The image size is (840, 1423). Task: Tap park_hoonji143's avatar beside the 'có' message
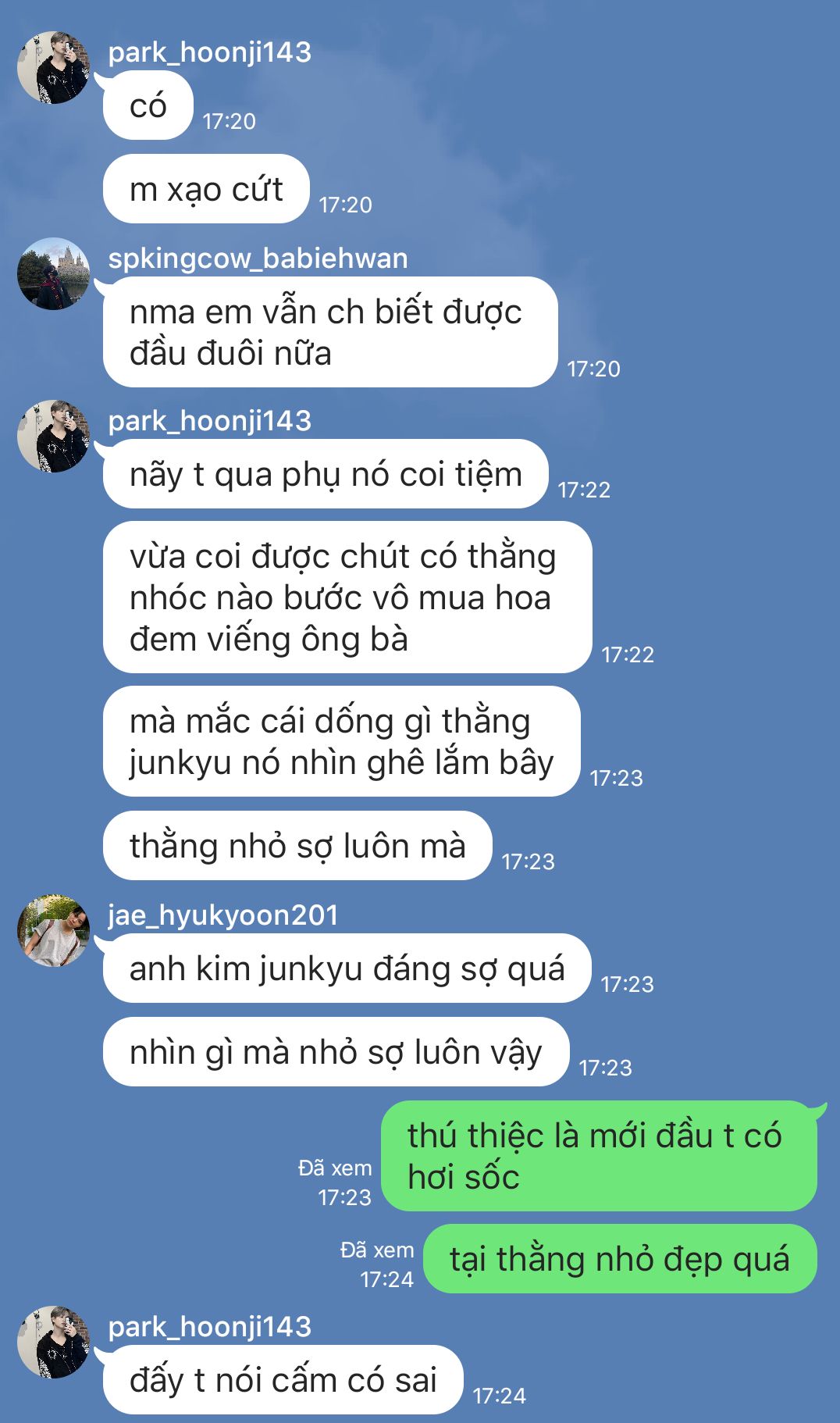tap(54, 68)
